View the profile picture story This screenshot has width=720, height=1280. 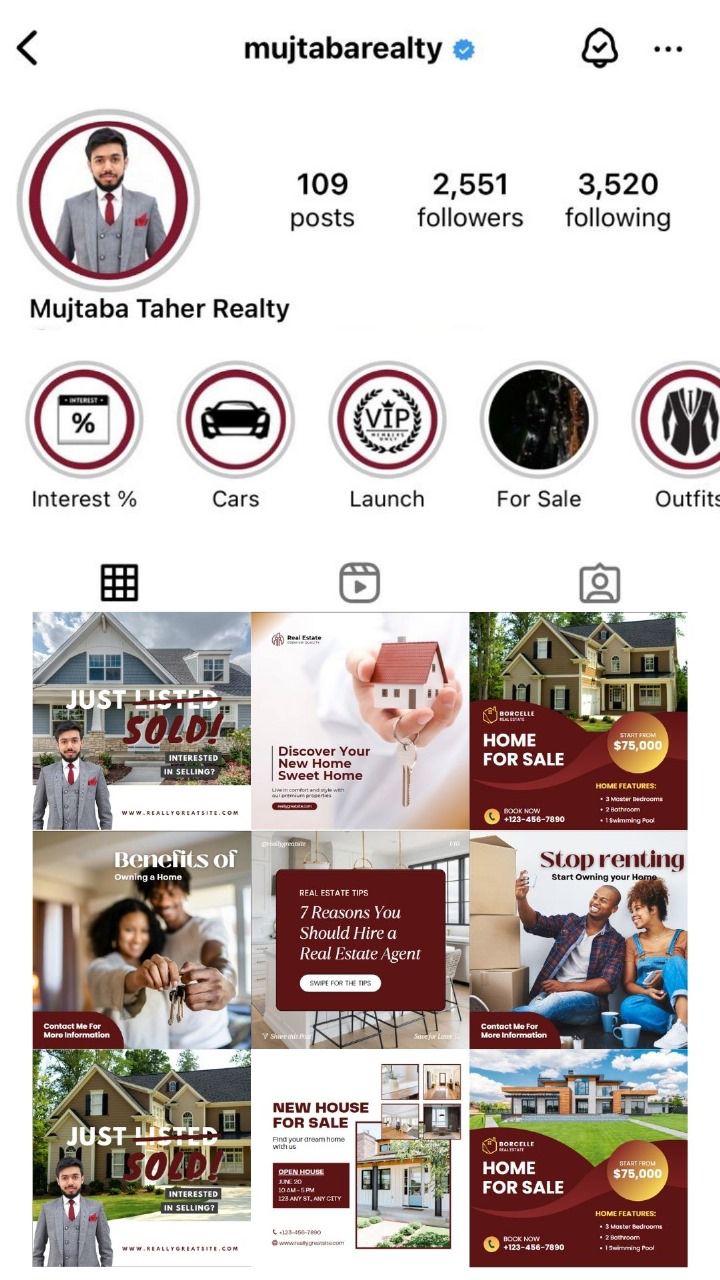point(109,200)
